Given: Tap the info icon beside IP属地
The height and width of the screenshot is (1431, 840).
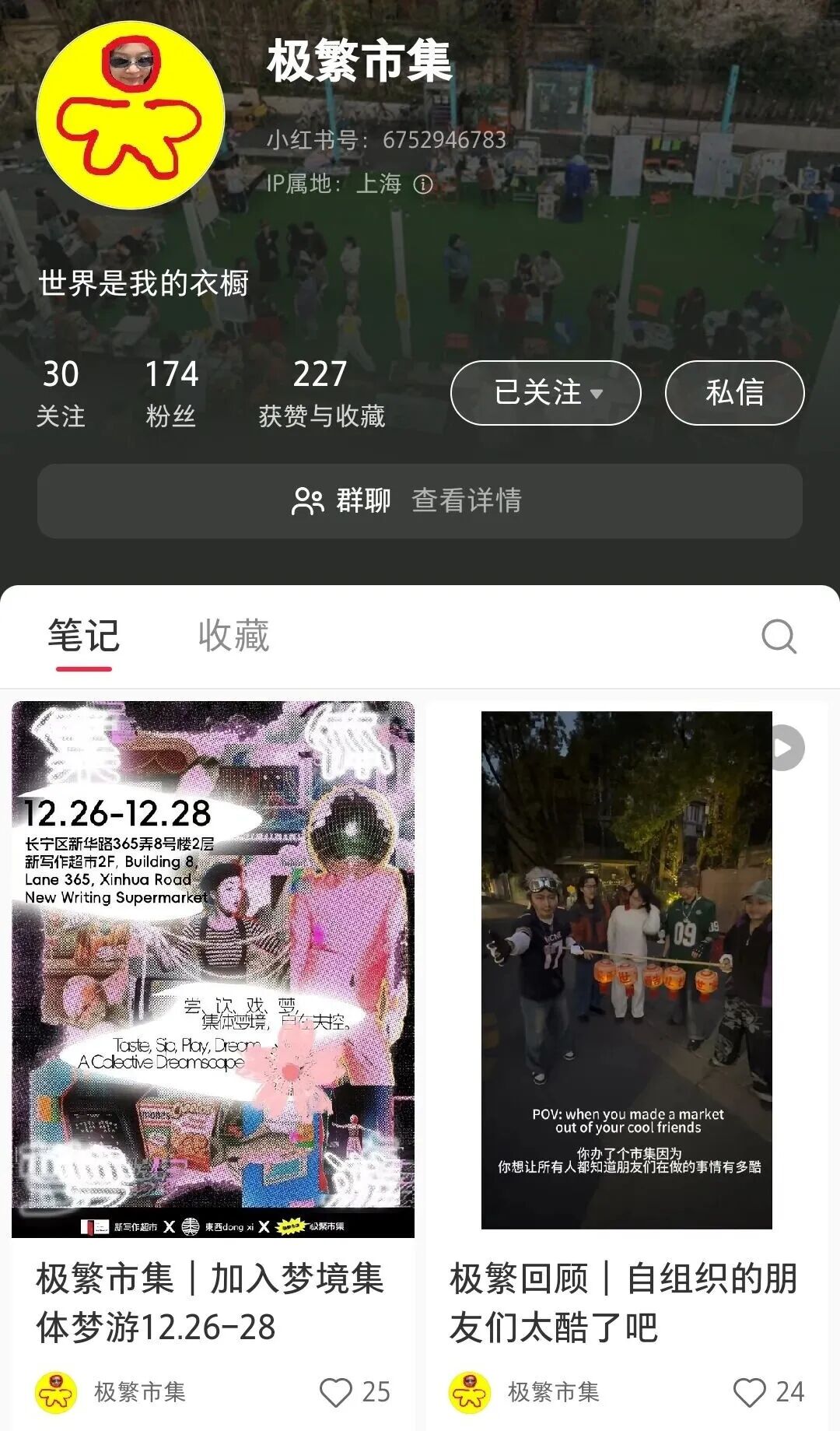Looking at the screenshot, I should 423,184.
